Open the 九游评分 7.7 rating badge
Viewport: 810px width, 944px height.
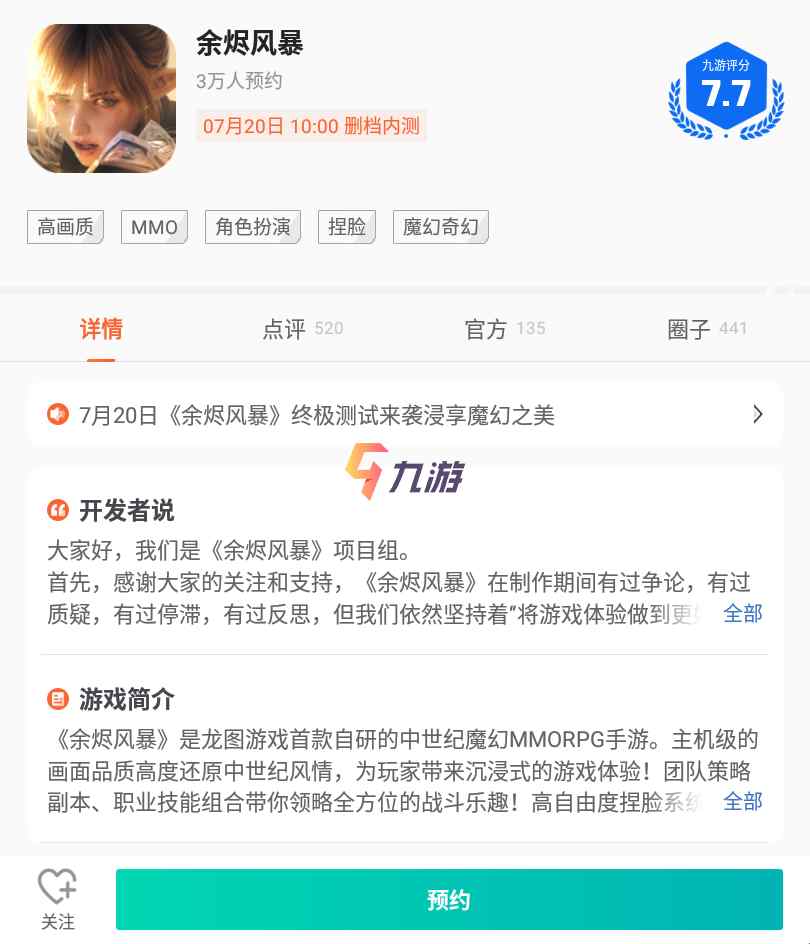pyautogui.click(x=725, y=92)
